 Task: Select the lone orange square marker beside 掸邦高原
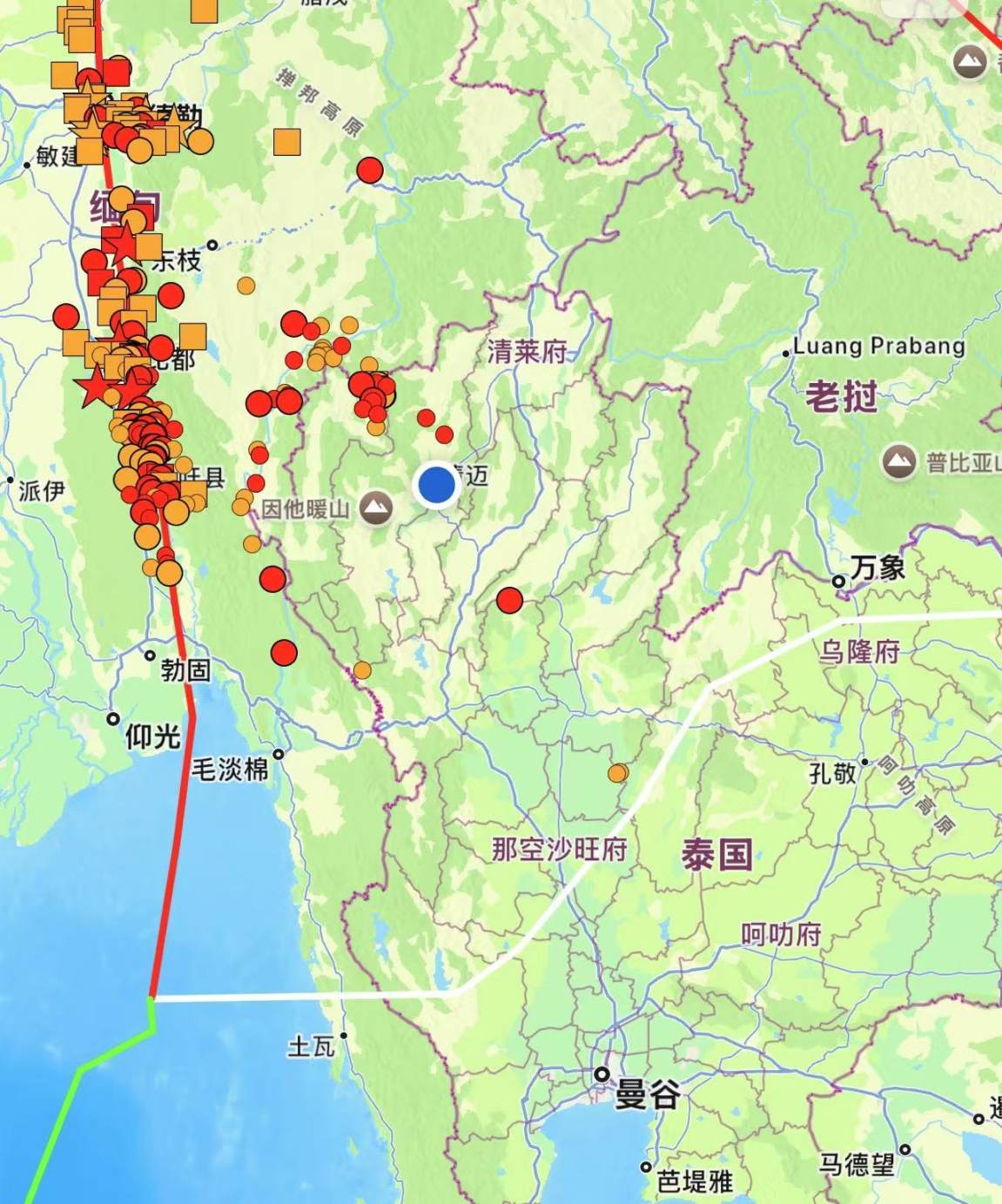pos(287,142)
